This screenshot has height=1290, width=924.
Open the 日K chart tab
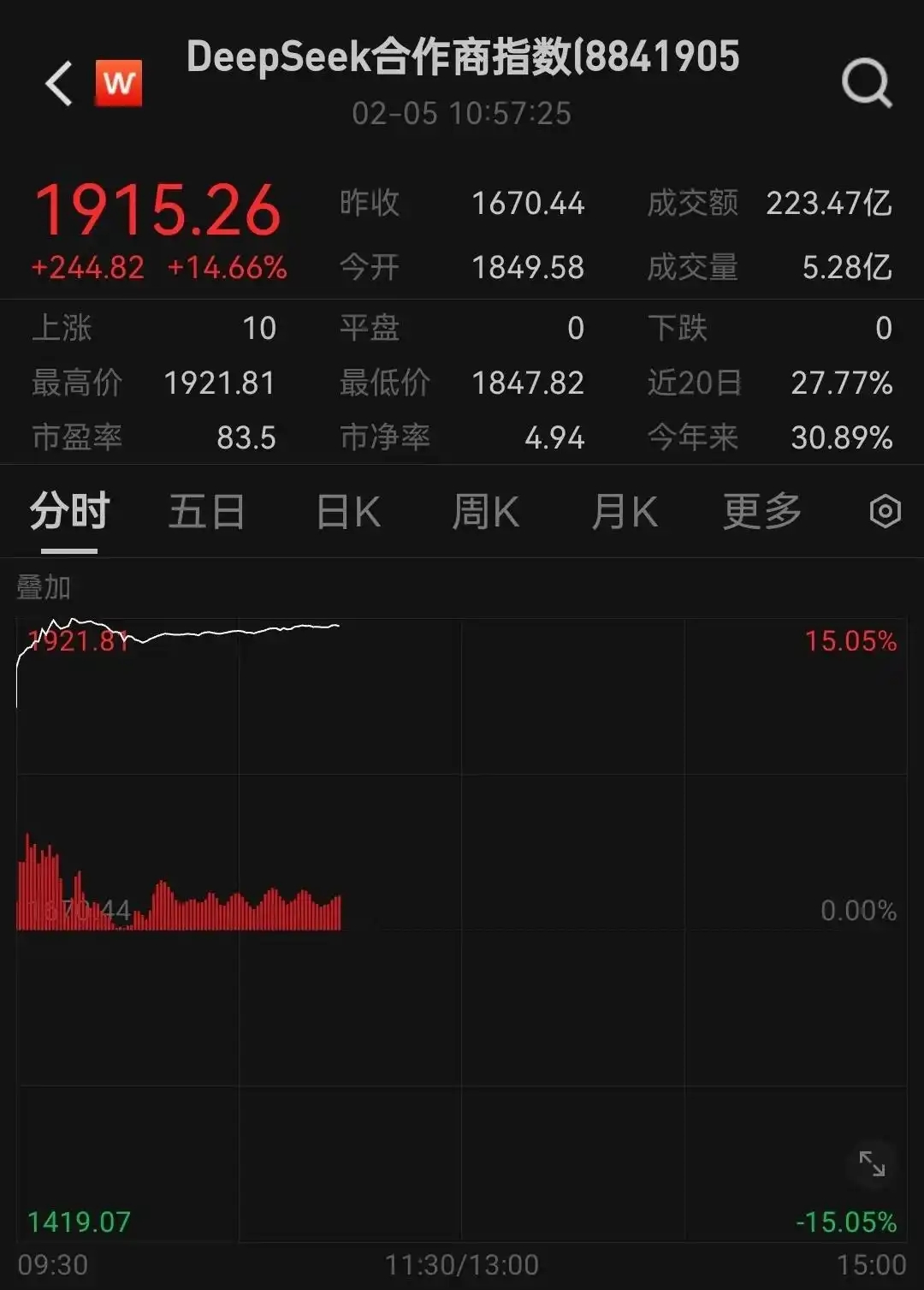pos(348,512)
